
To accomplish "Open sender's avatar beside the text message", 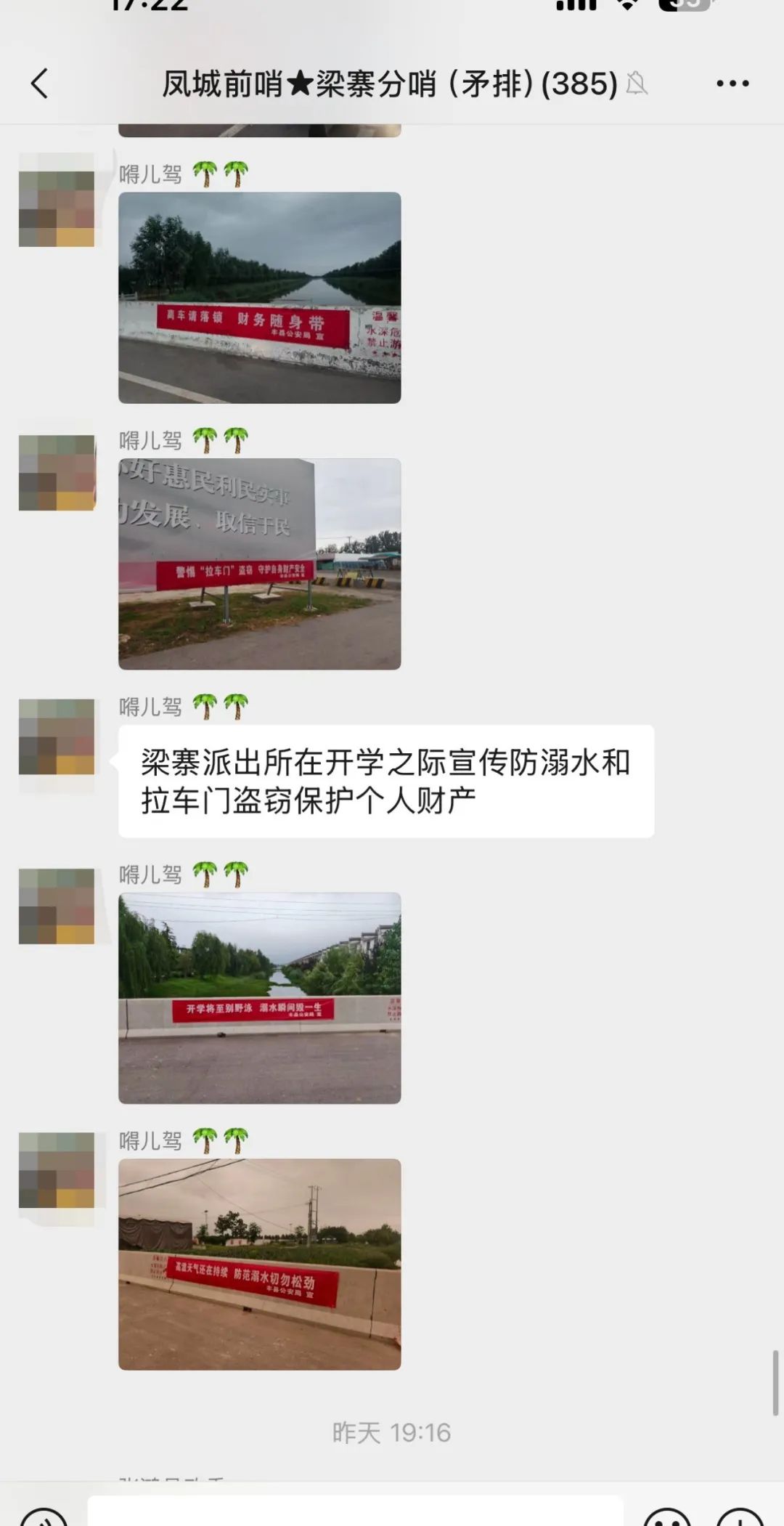I will 57,736.
